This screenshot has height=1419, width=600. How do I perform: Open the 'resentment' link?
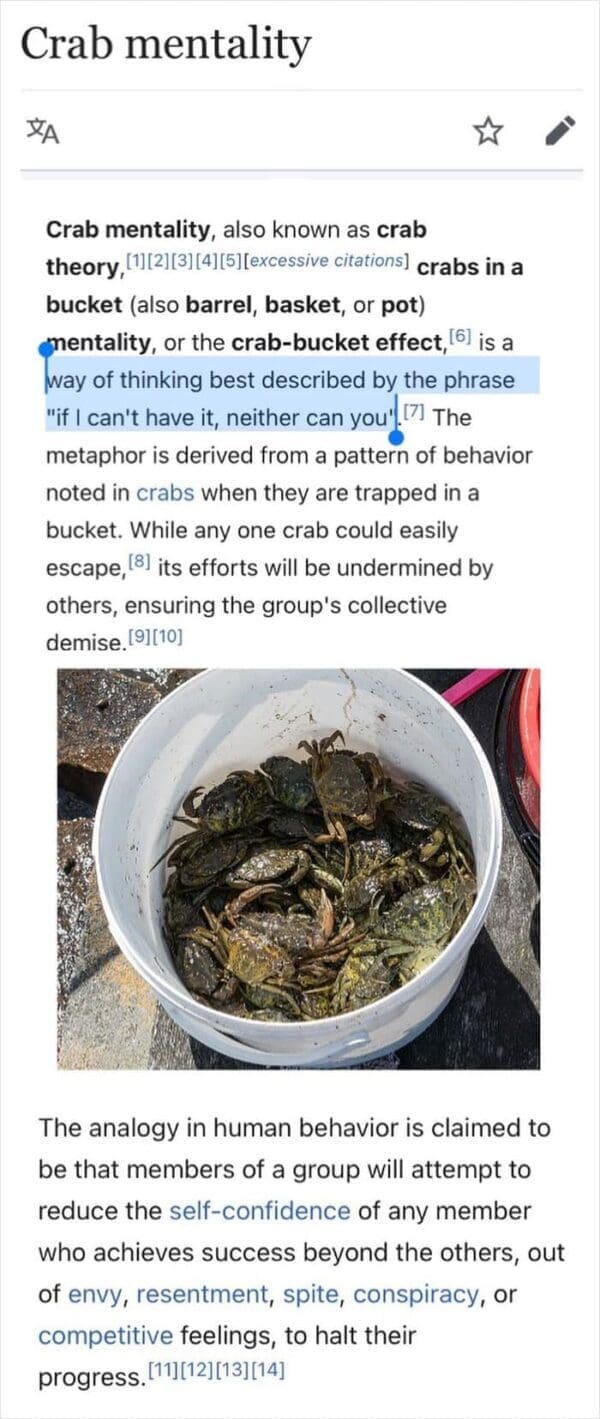pos(202,1294)
